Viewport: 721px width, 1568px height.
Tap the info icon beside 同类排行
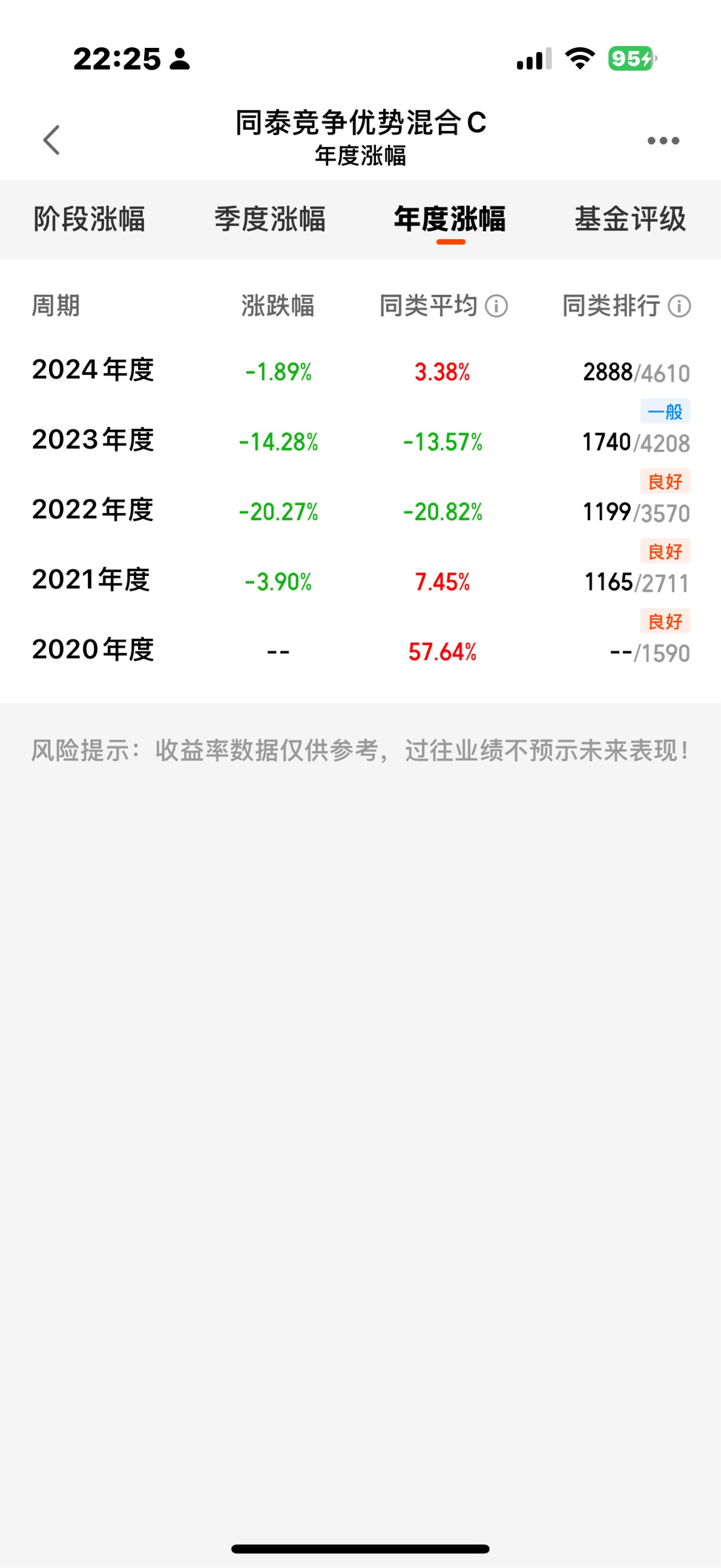pyautogui.click(x=679, y=306)
